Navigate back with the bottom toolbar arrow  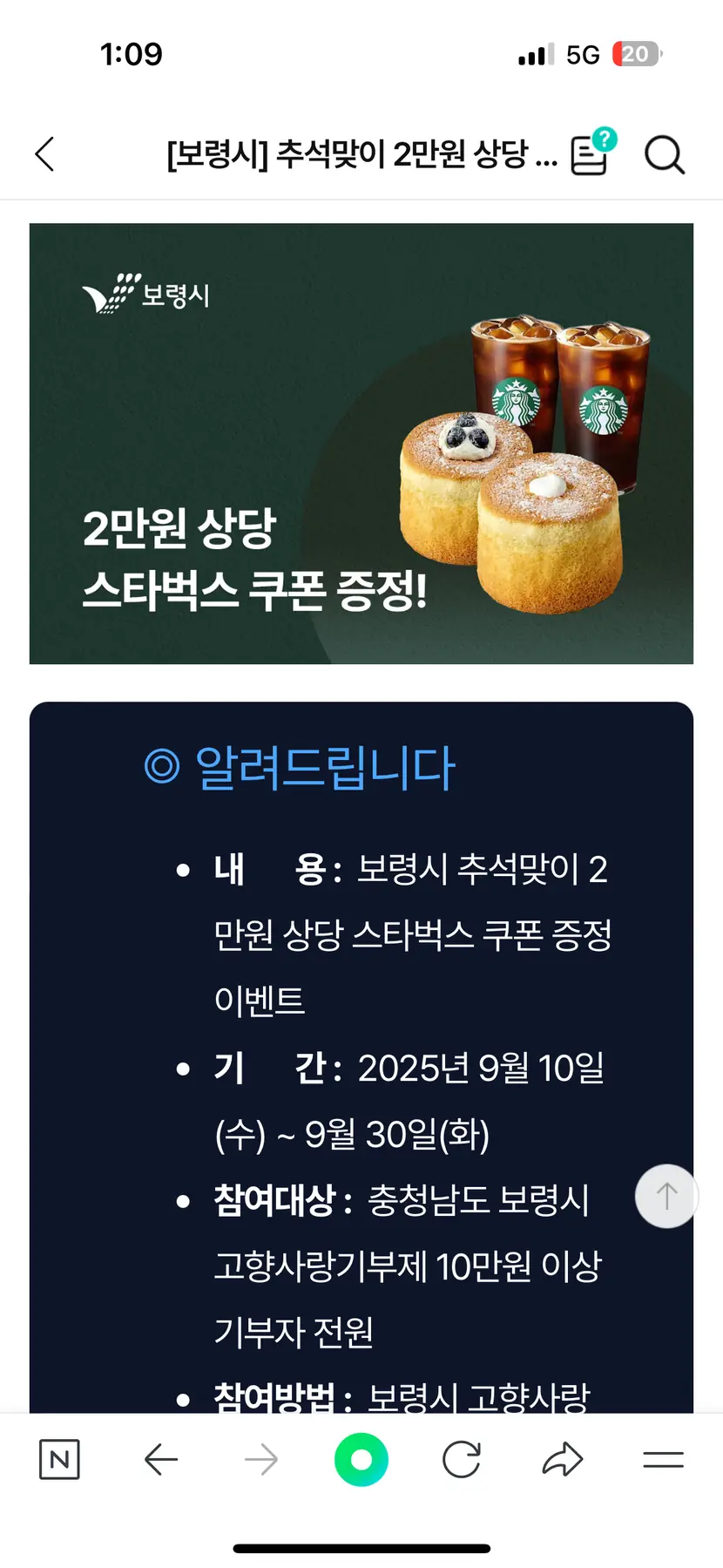coord(160,1459)
